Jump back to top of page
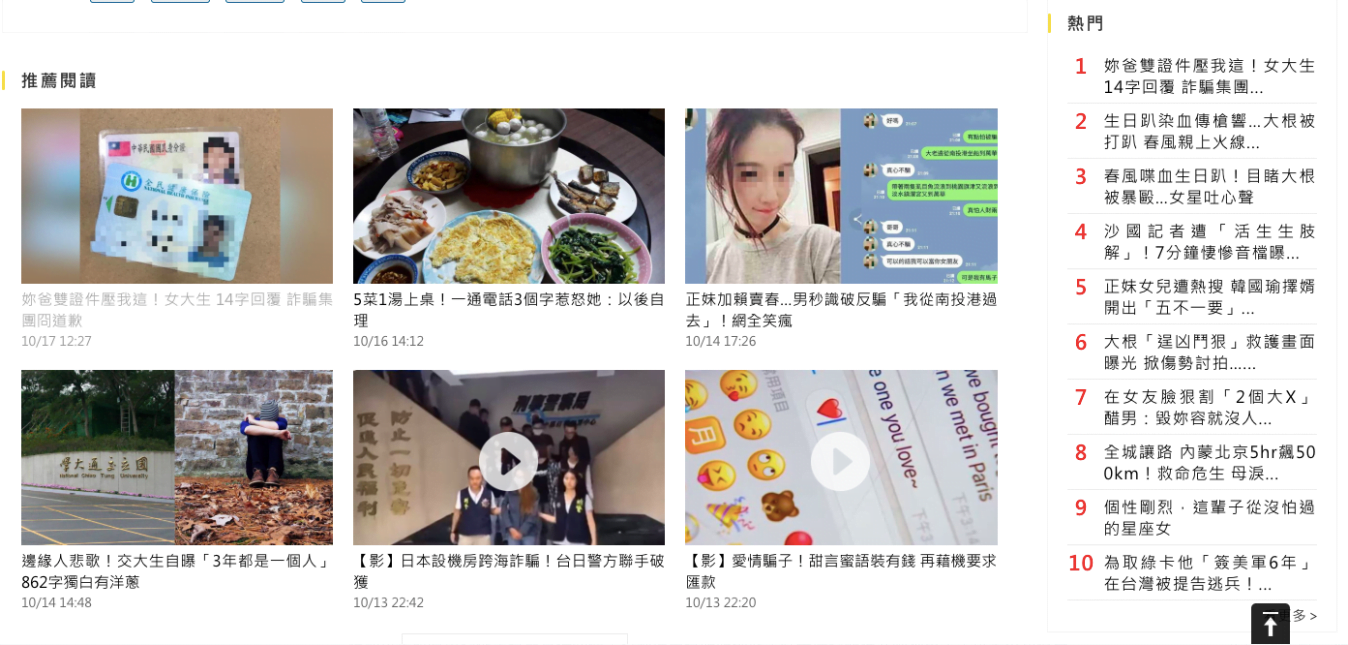This screenshot has height=645, width=1348. coord(1270,625)
